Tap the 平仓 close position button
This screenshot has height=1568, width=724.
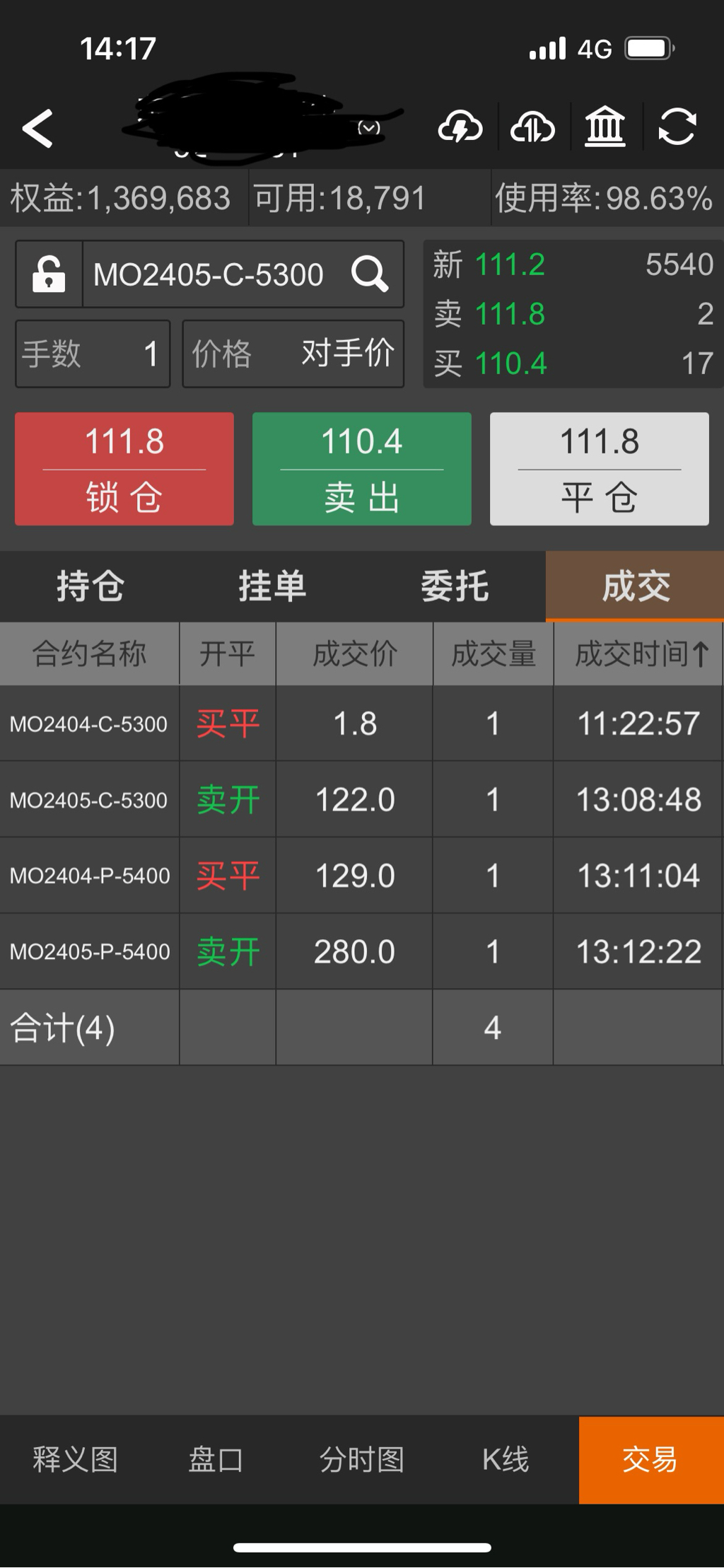coord(600,468)
